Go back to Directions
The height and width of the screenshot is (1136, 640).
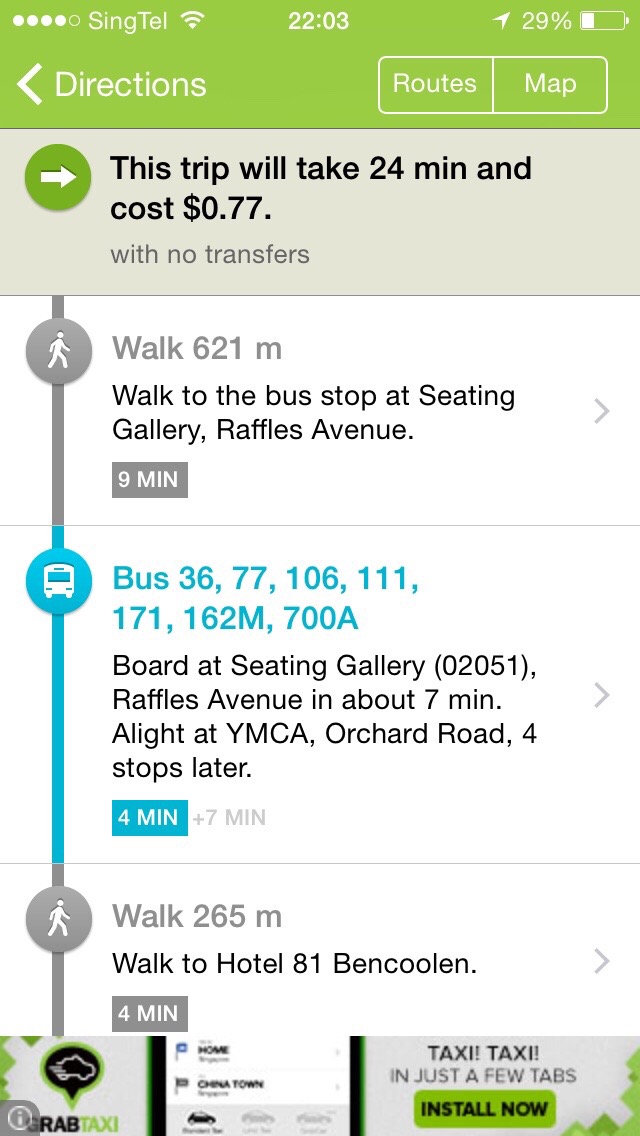click(x=112, y=85)
